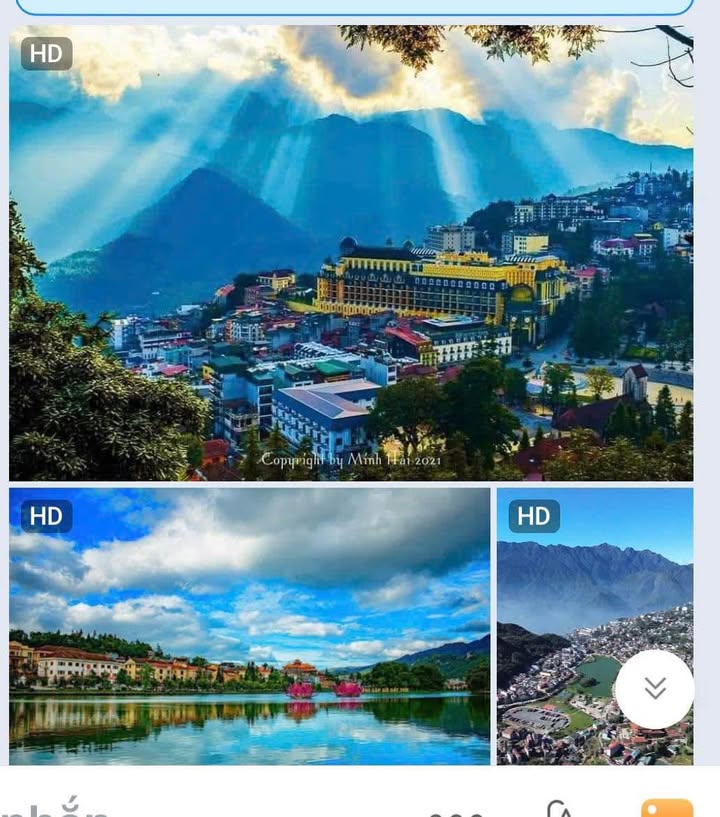This screenshot has height=817, width=720.
Task: View the lake reflection photo
Action: pyautogui.click(x=250, y=626)
